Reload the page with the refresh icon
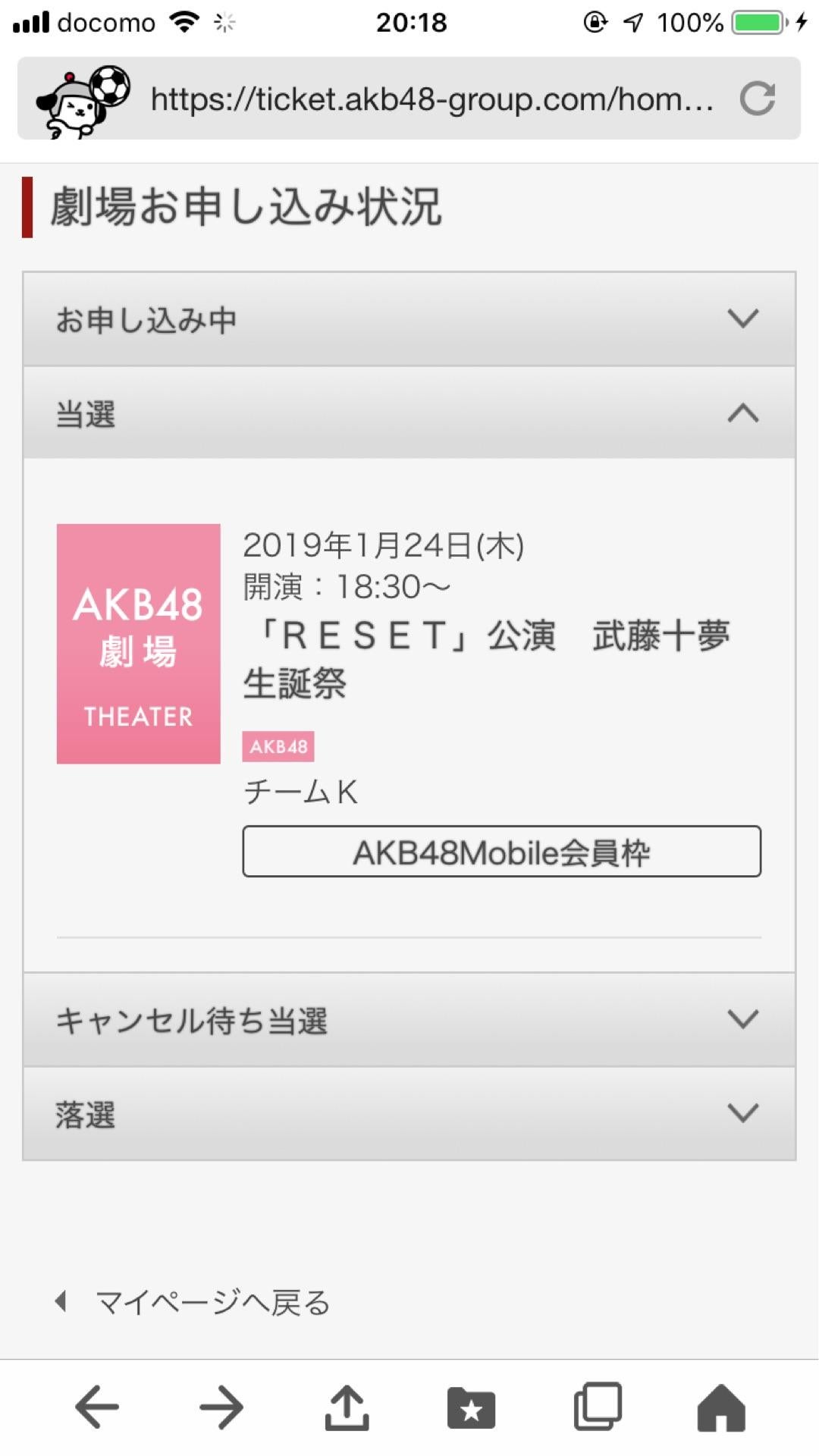This screenshot has width=819, height=1456. point(757,99)
